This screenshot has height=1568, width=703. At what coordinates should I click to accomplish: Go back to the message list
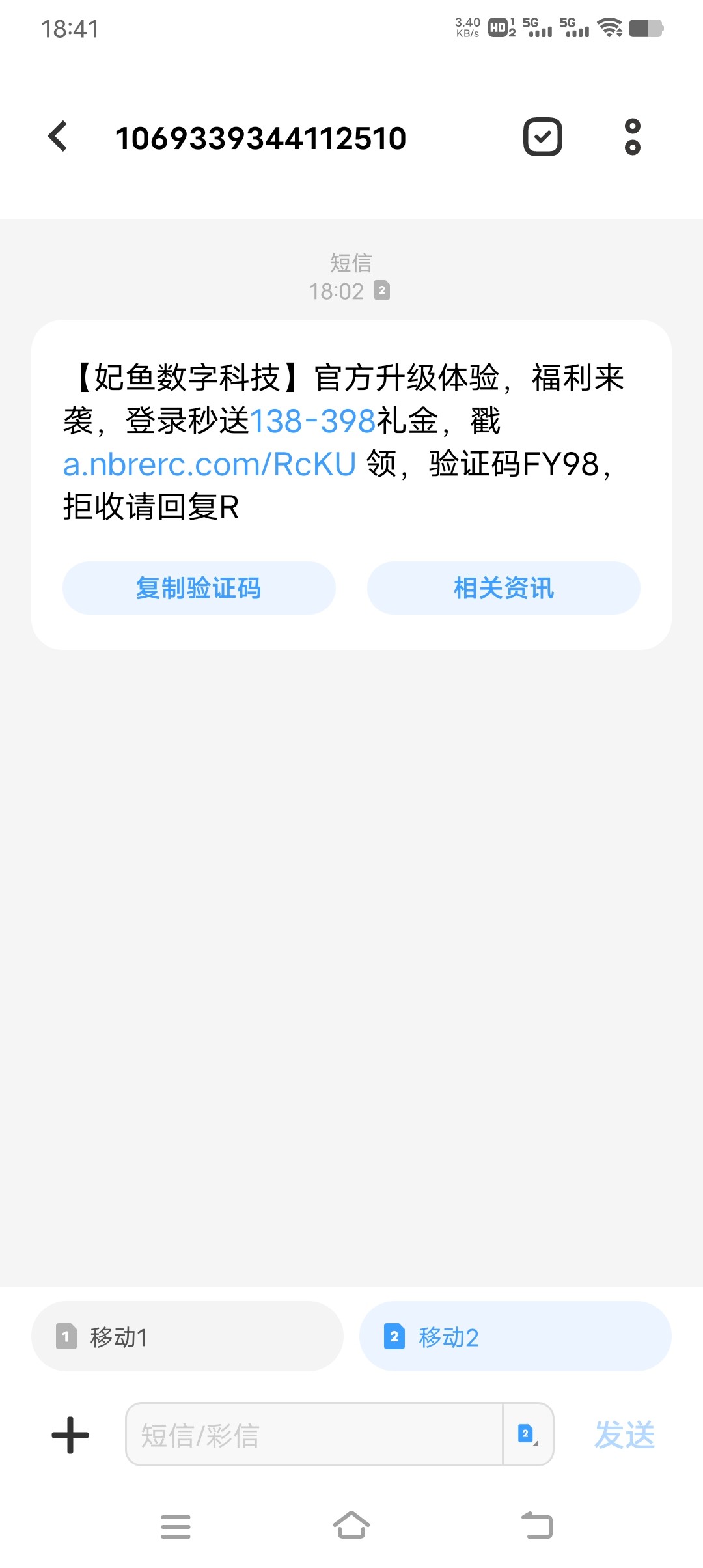click(x=59, y=137)
